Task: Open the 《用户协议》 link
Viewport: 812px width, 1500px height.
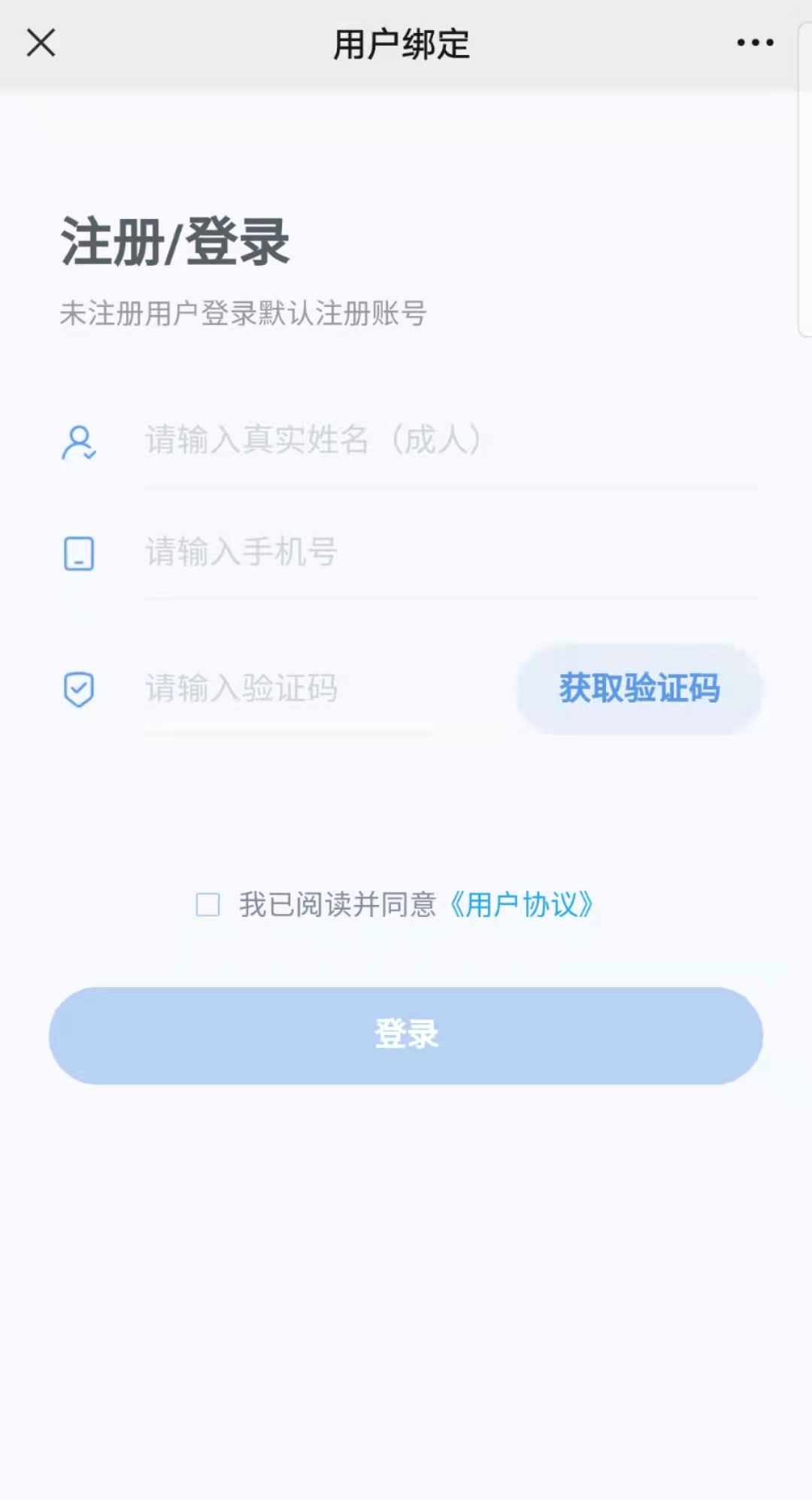Action: tap(521, 904)
